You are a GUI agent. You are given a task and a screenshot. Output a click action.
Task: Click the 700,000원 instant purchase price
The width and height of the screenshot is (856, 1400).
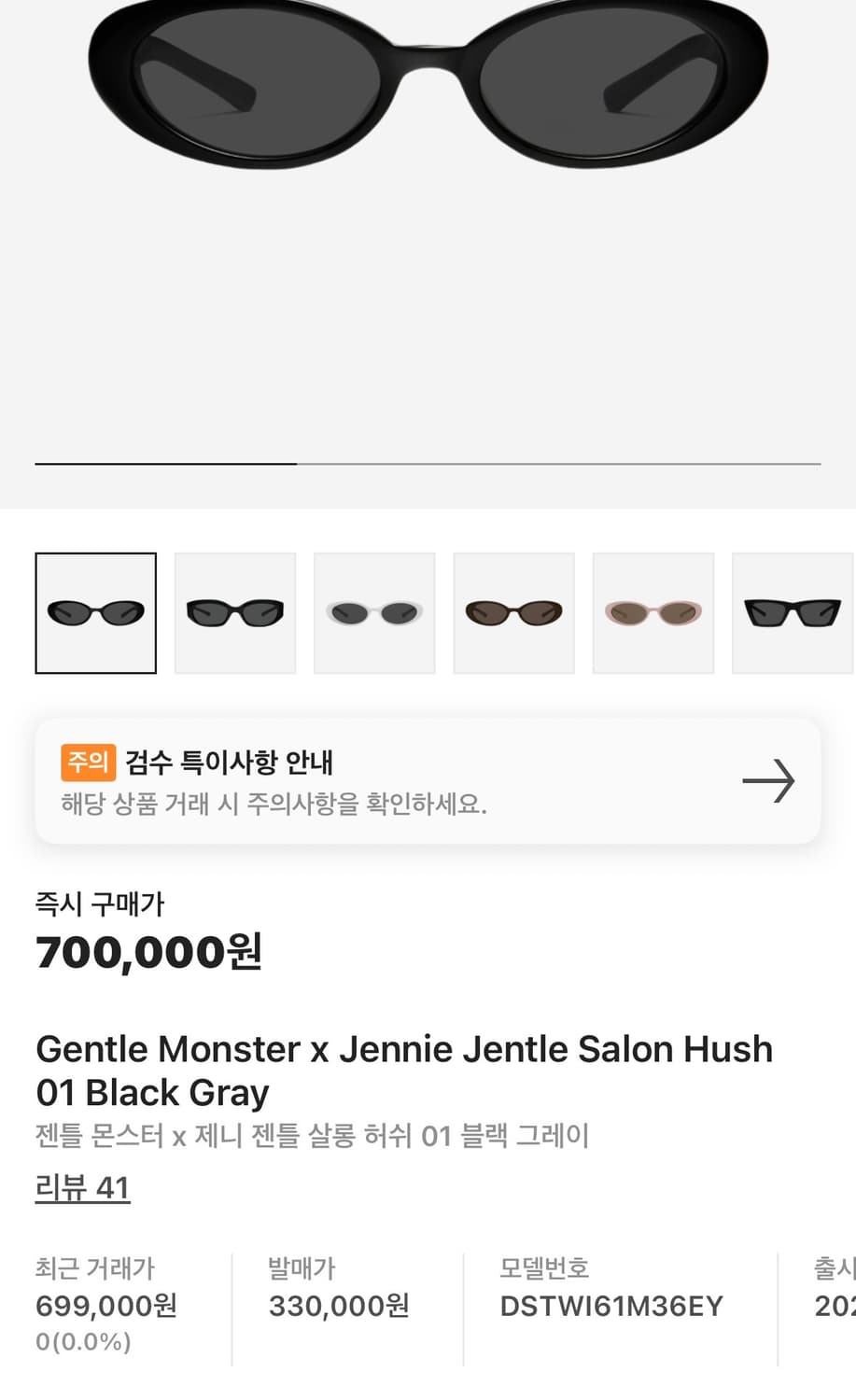pyautogui.click(x=149, y=952)
